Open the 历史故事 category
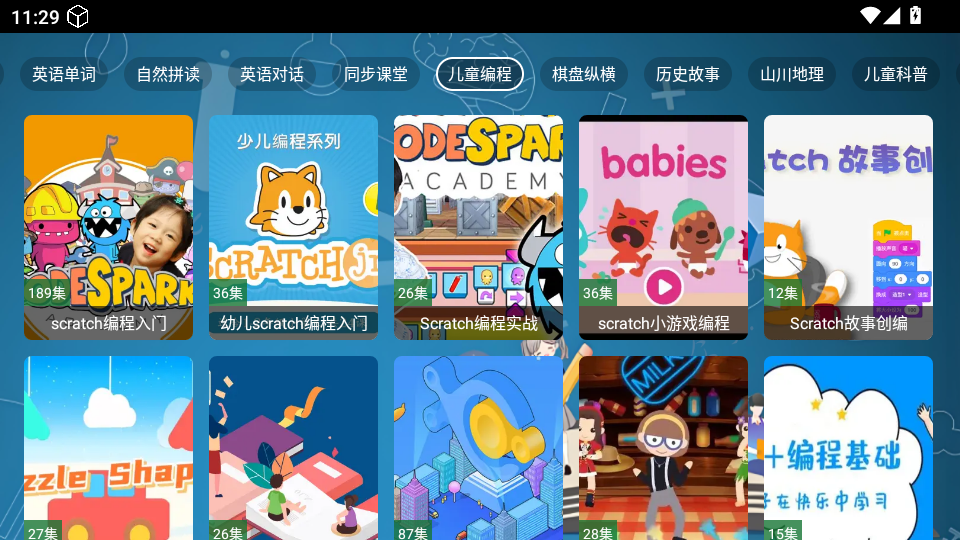 click(688, 74)
